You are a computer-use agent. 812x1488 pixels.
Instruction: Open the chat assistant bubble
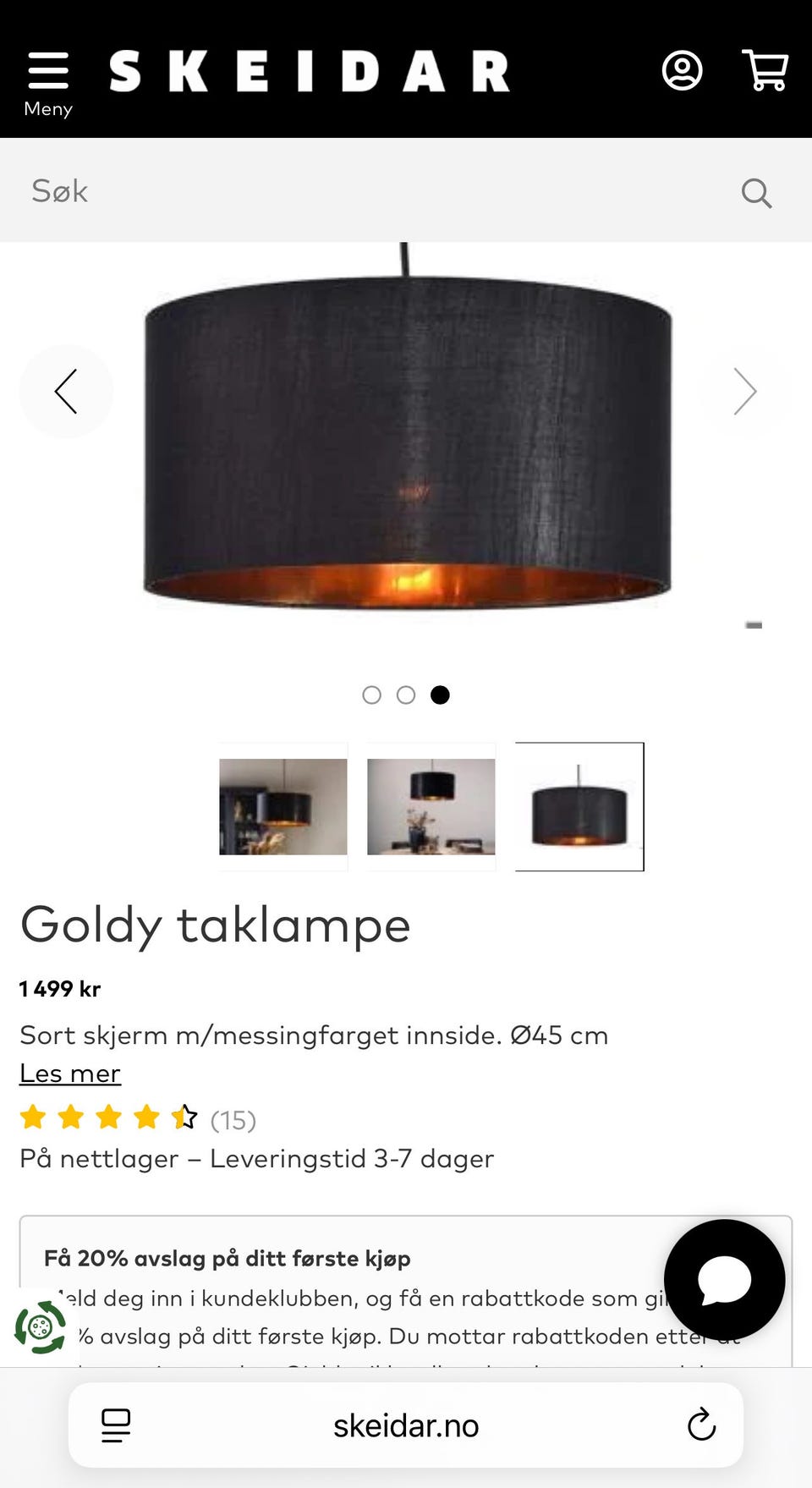pos(725,1280)
